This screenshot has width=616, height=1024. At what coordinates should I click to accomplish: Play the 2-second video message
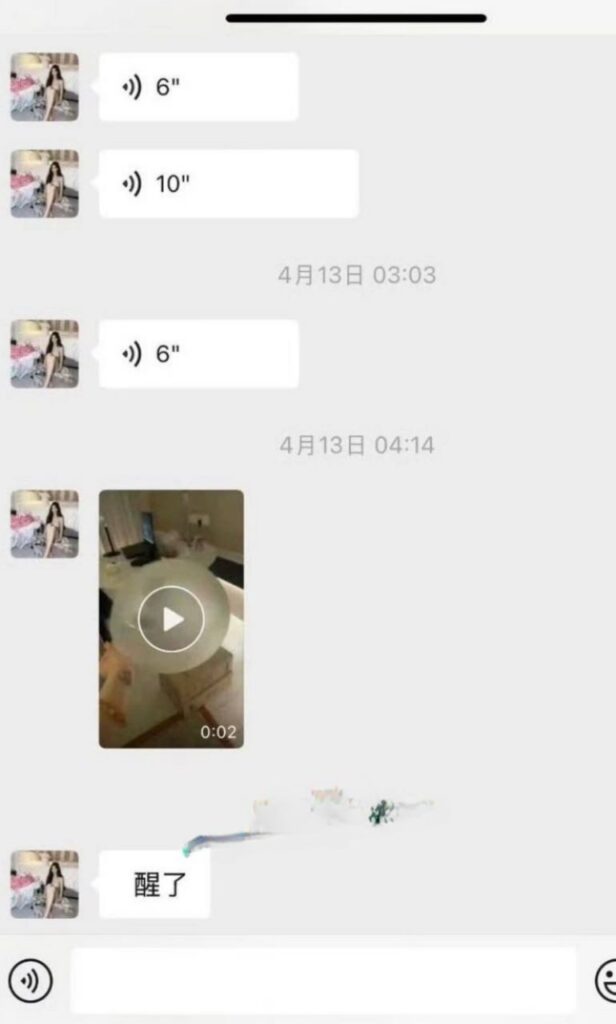coord(171,619)
